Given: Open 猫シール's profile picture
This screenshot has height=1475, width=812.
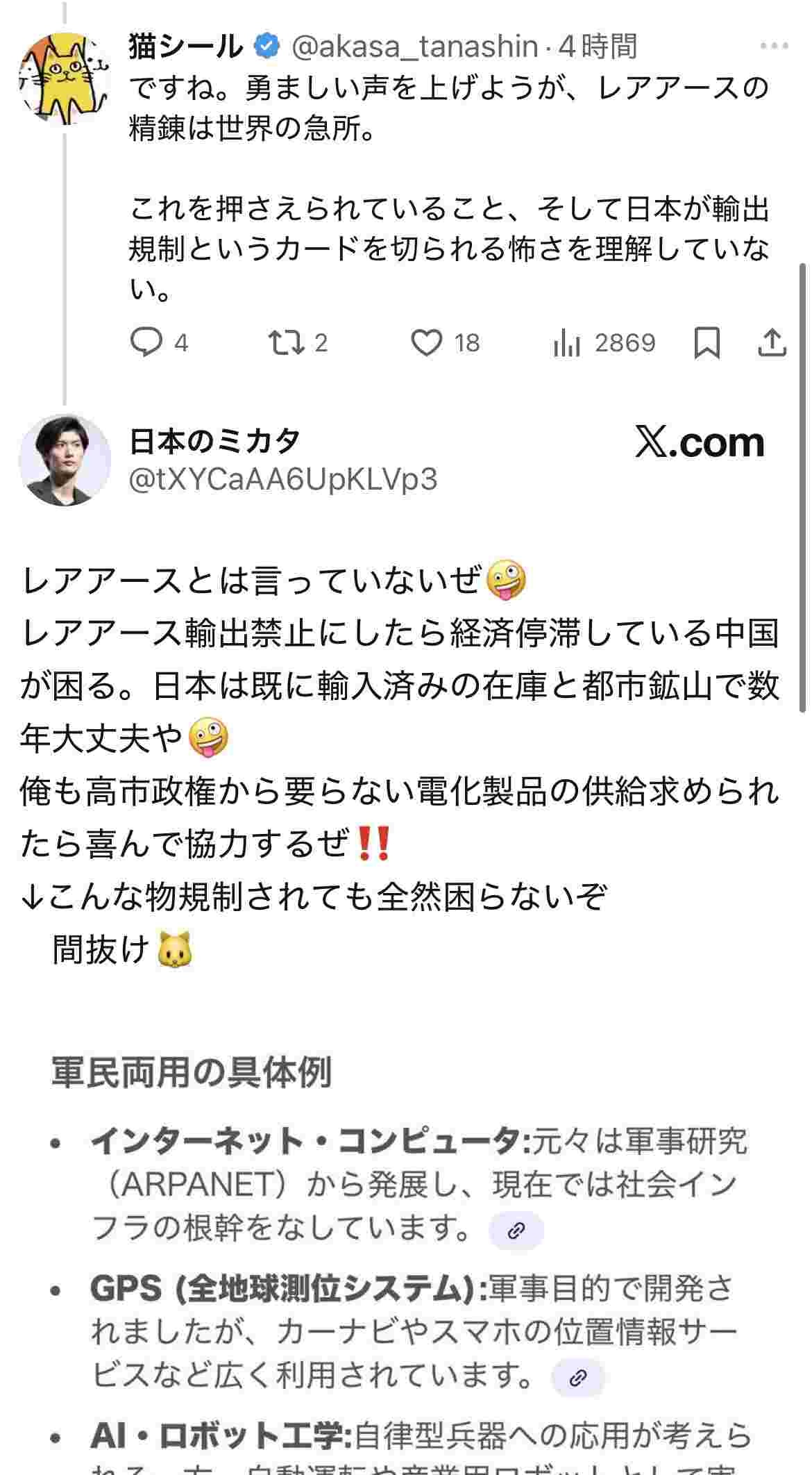Looking at the screenshot, I should pyautogui.click(x=64, y=78).
